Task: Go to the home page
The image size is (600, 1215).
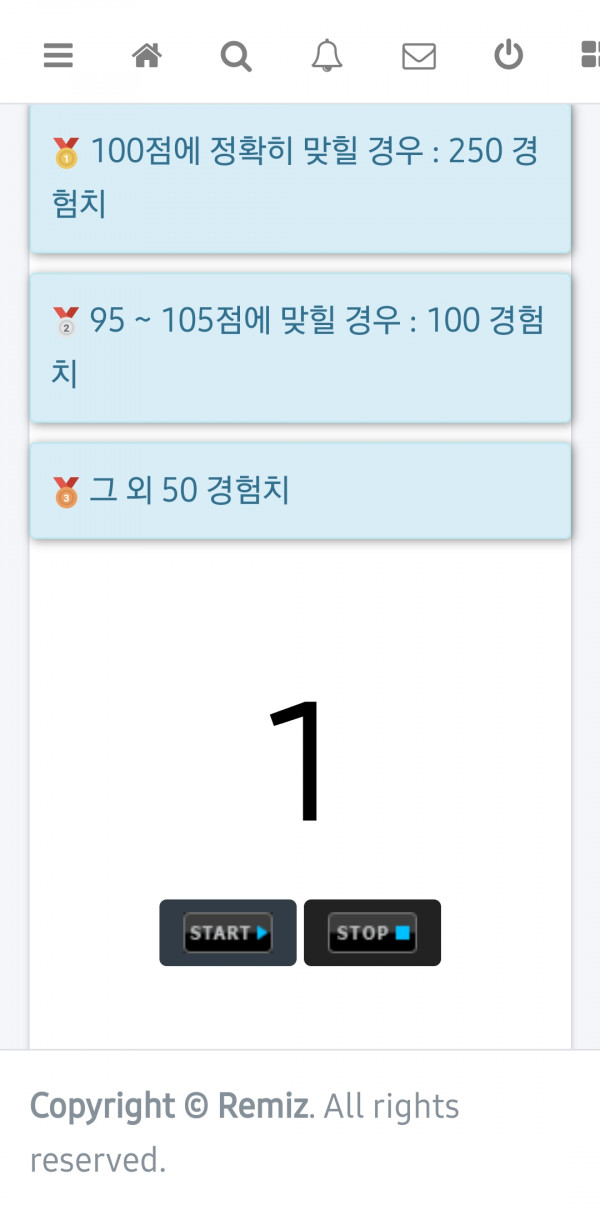Action: coord(147,56)
